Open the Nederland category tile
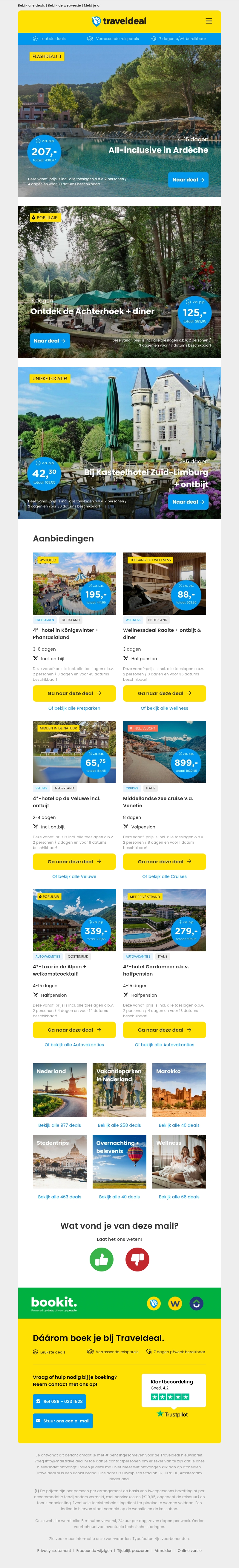This screenshot has height=1568, width=239. 60,1090
